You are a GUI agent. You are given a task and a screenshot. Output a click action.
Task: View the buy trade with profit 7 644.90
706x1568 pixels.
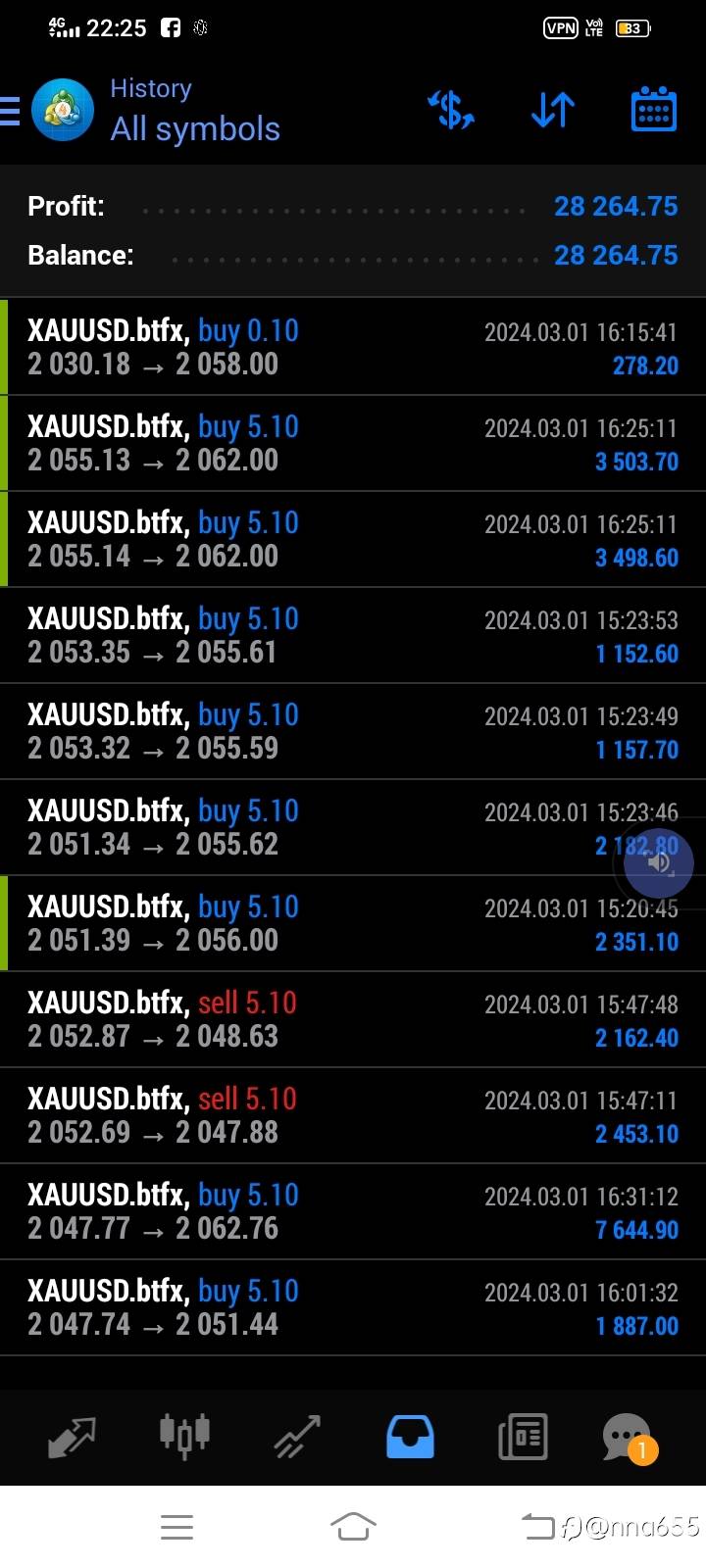pos(353,1211)
